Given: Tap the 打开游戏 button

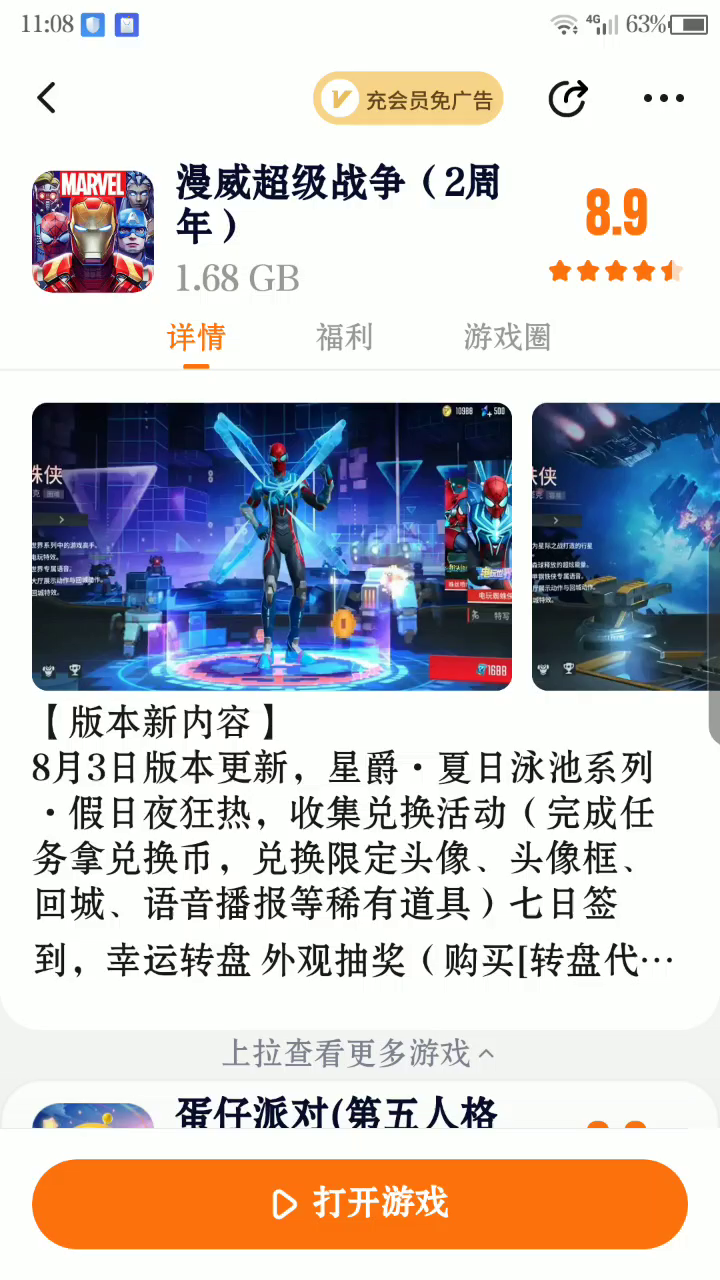Looking at the screenshot, I should coord(360,1203).
